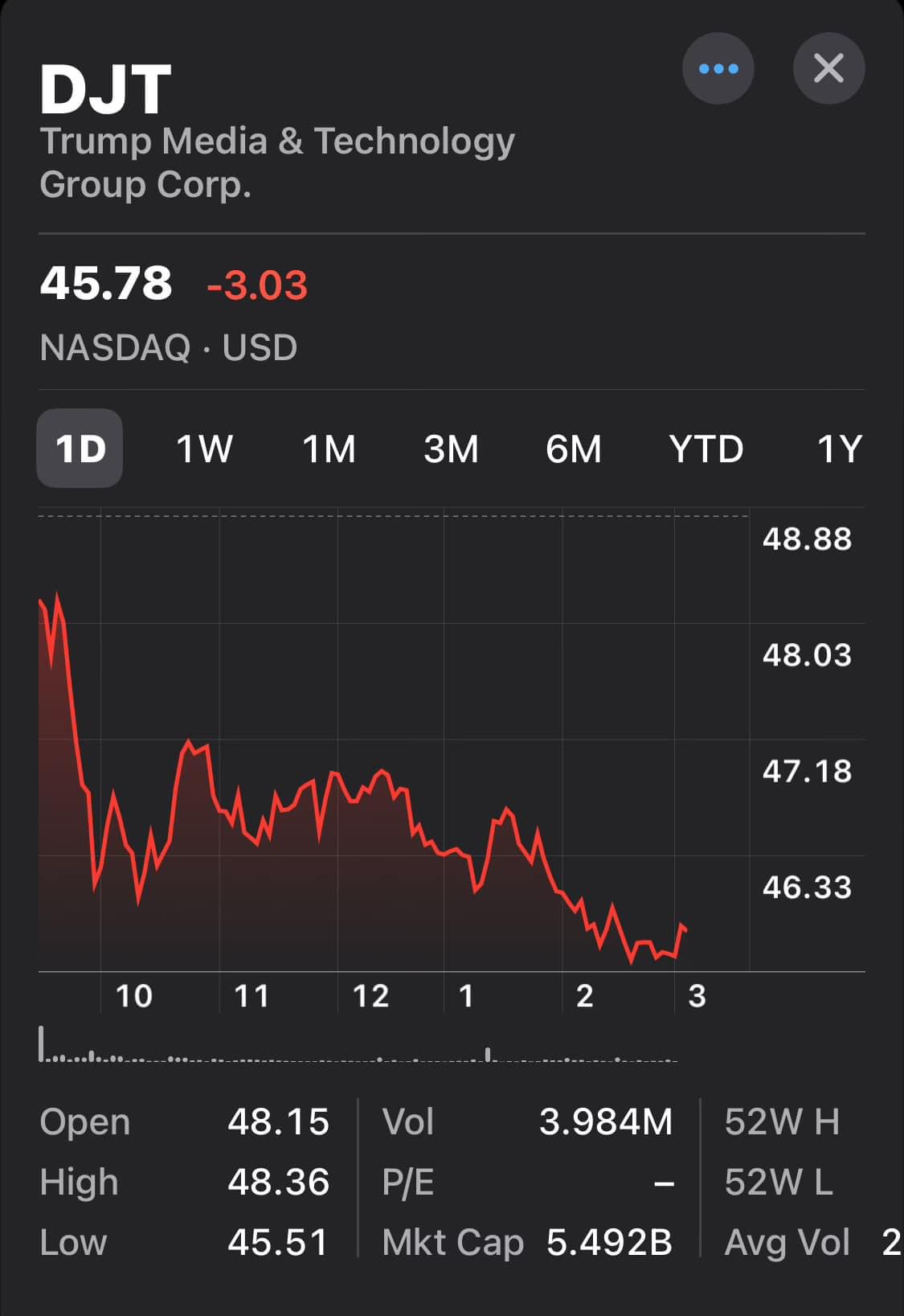904x1316 pixels.
Task: Show the 3M price chart
Action: pyautogui.click(x=451, y=449)
